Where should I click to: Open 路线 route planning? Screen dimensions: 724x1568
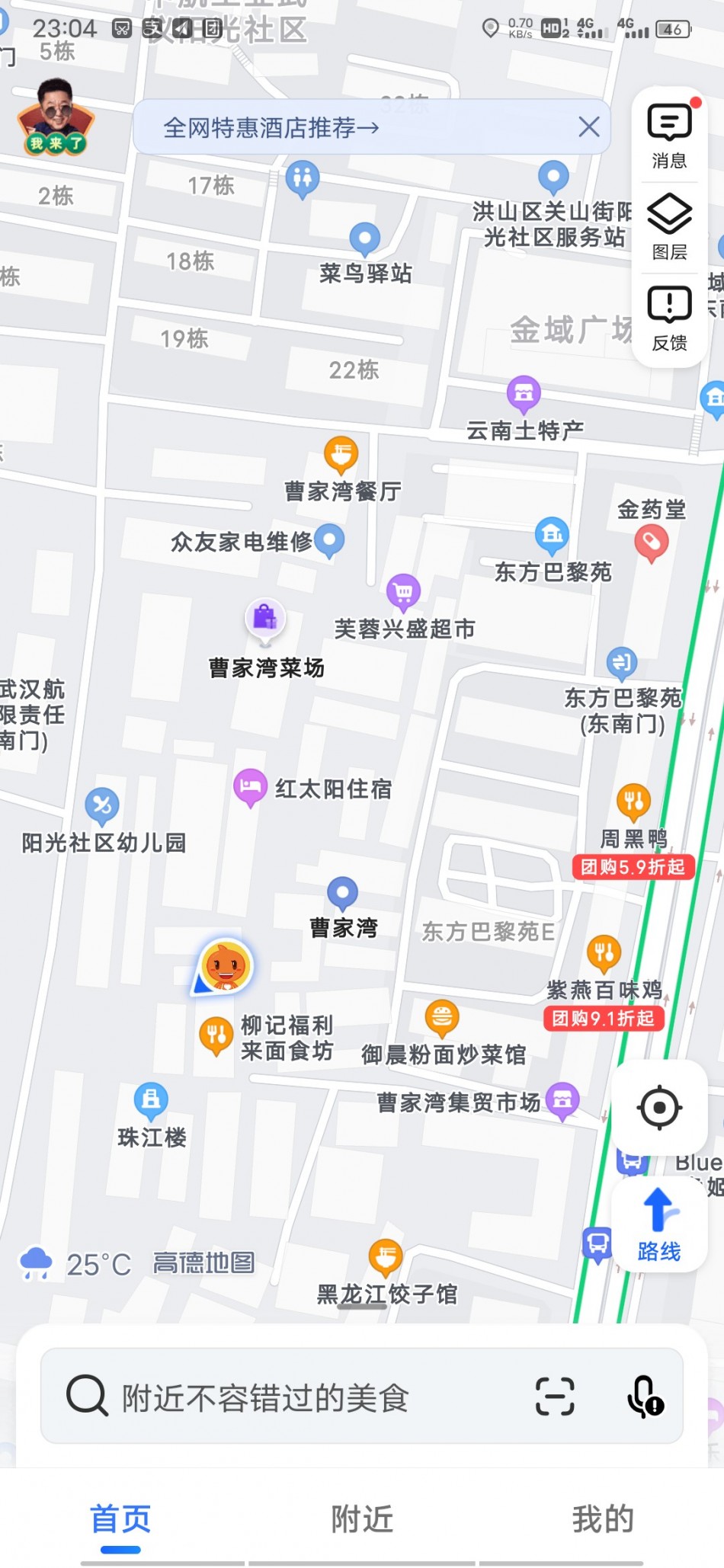coord(659,1224)
